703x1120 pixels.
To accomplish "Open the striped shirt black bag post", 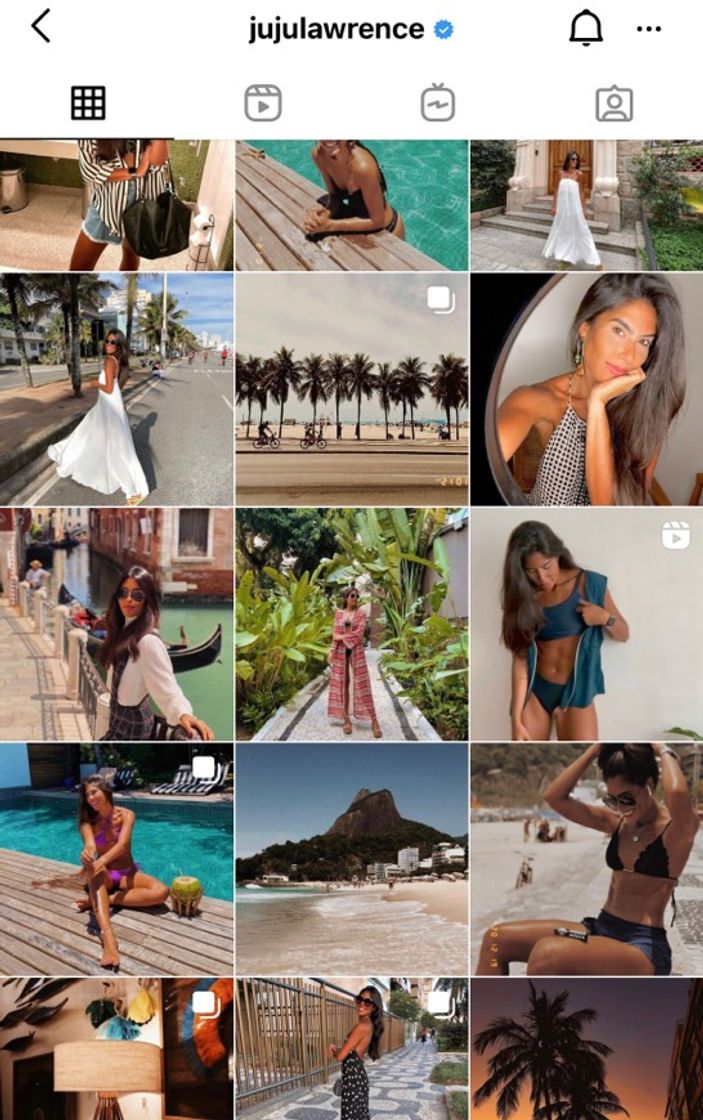I will [117, 205].
